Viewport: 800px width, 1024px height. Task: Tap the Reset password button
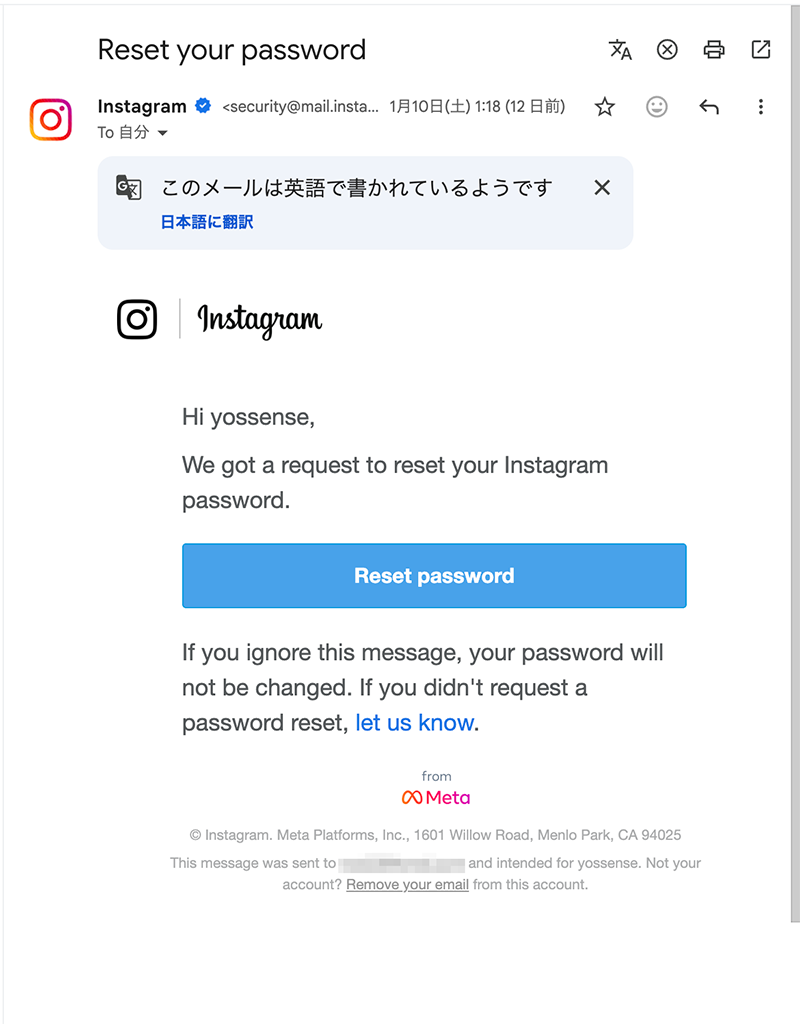click(x=434, y=576)
